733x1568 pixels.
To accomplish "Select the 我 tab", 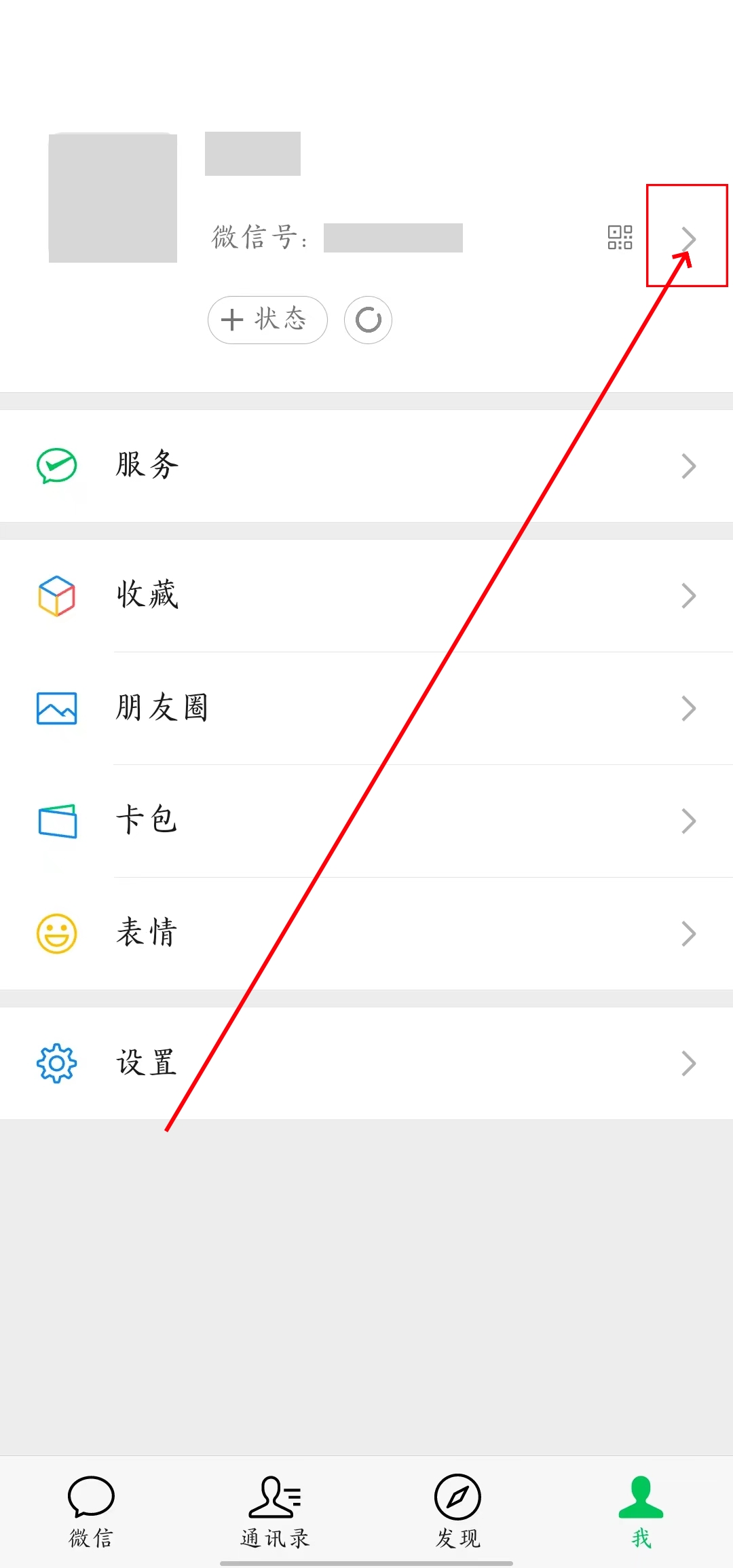I will click(641, 1511).
